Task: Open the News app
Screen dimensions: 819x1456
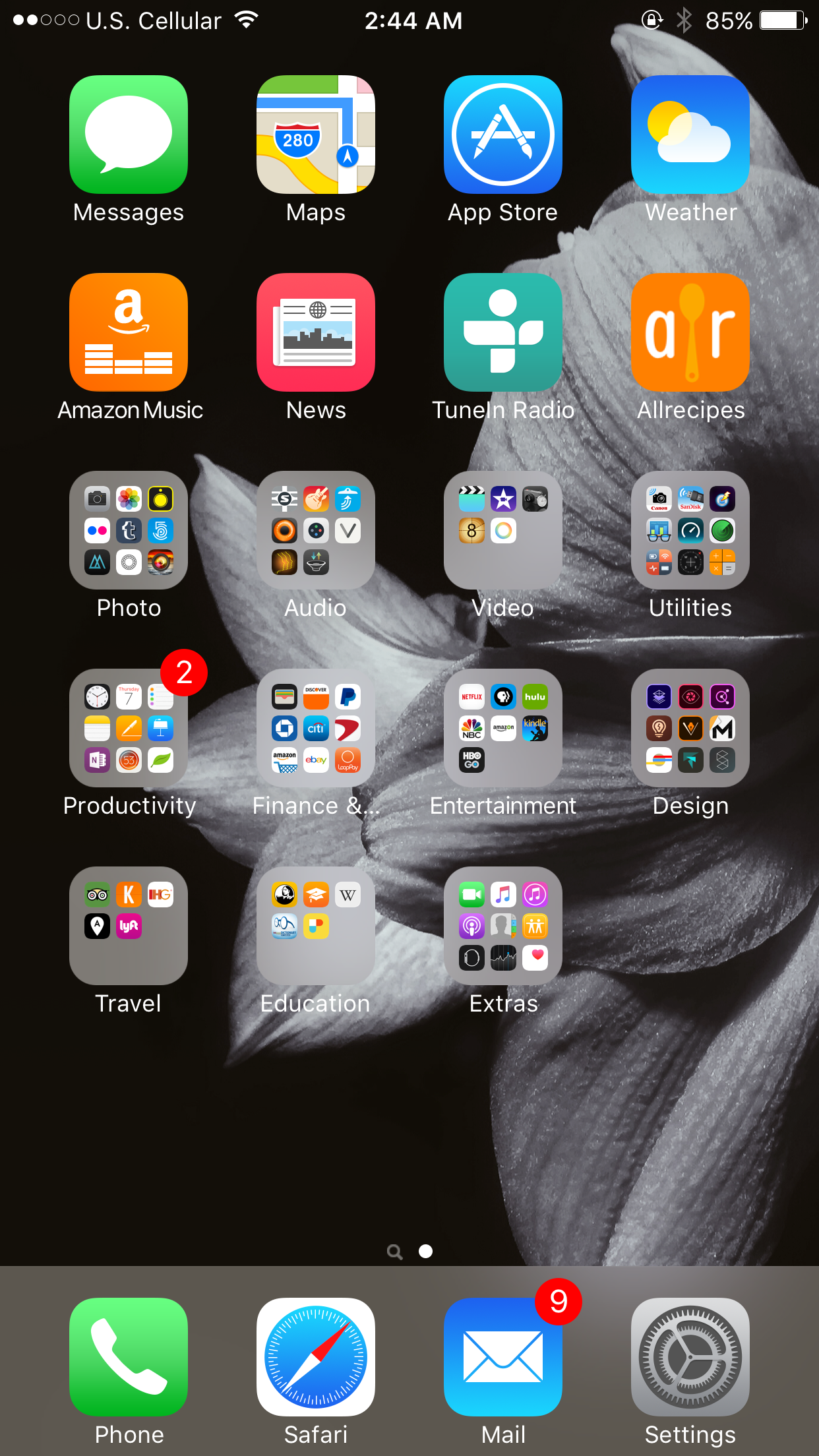Action: (316, 332)
